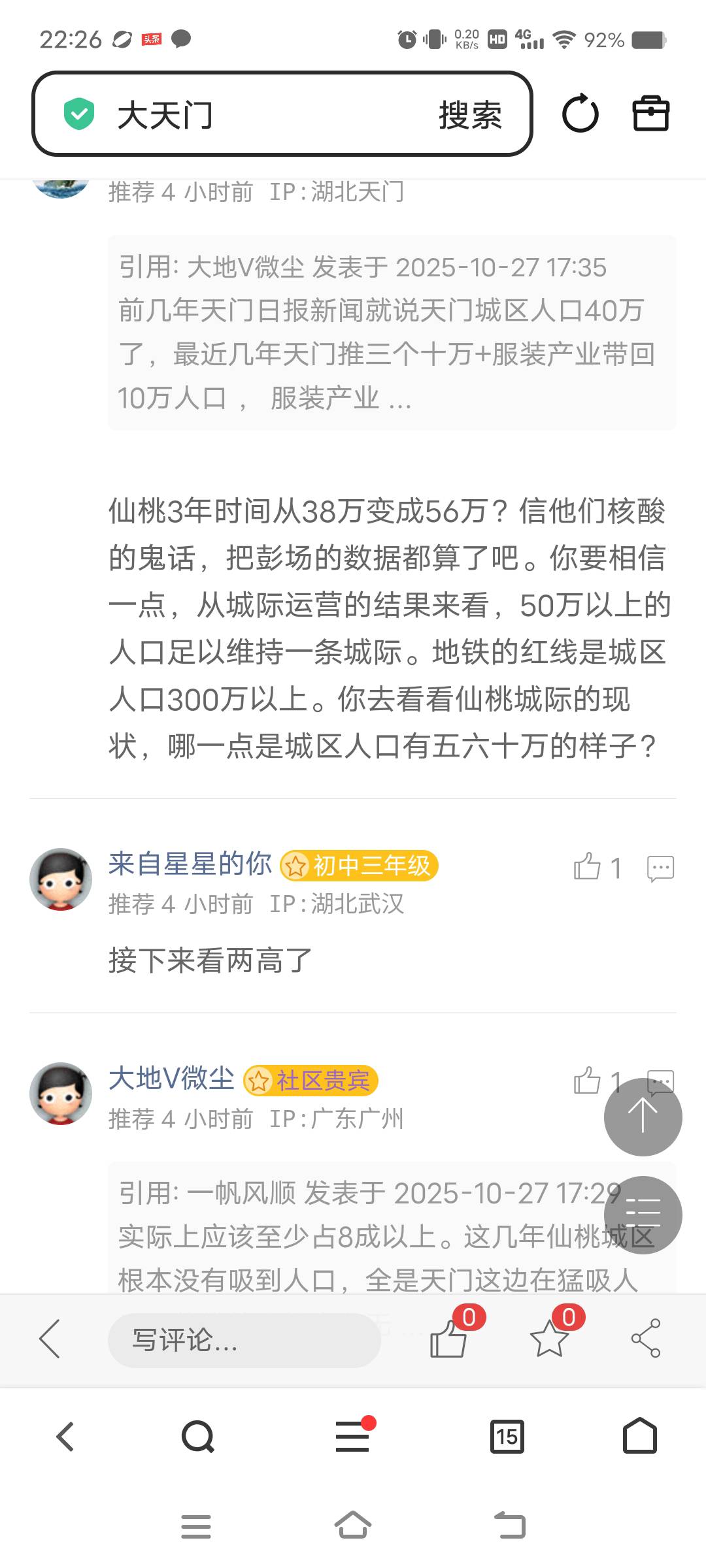
Task: Share this post
Action: [646, 1338]
